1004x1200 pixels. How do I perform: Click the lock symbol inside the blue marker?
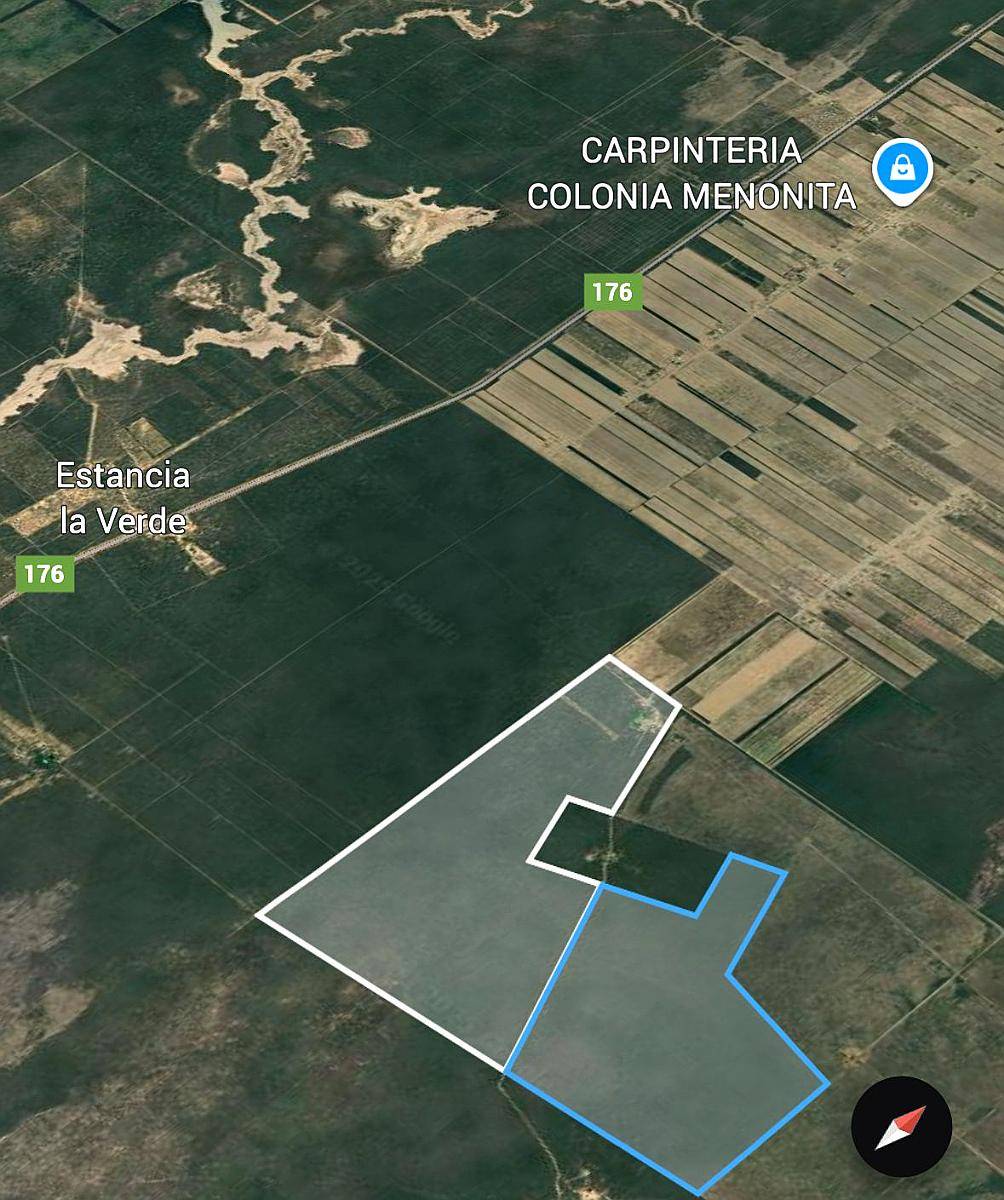click(x=901, y=168)
